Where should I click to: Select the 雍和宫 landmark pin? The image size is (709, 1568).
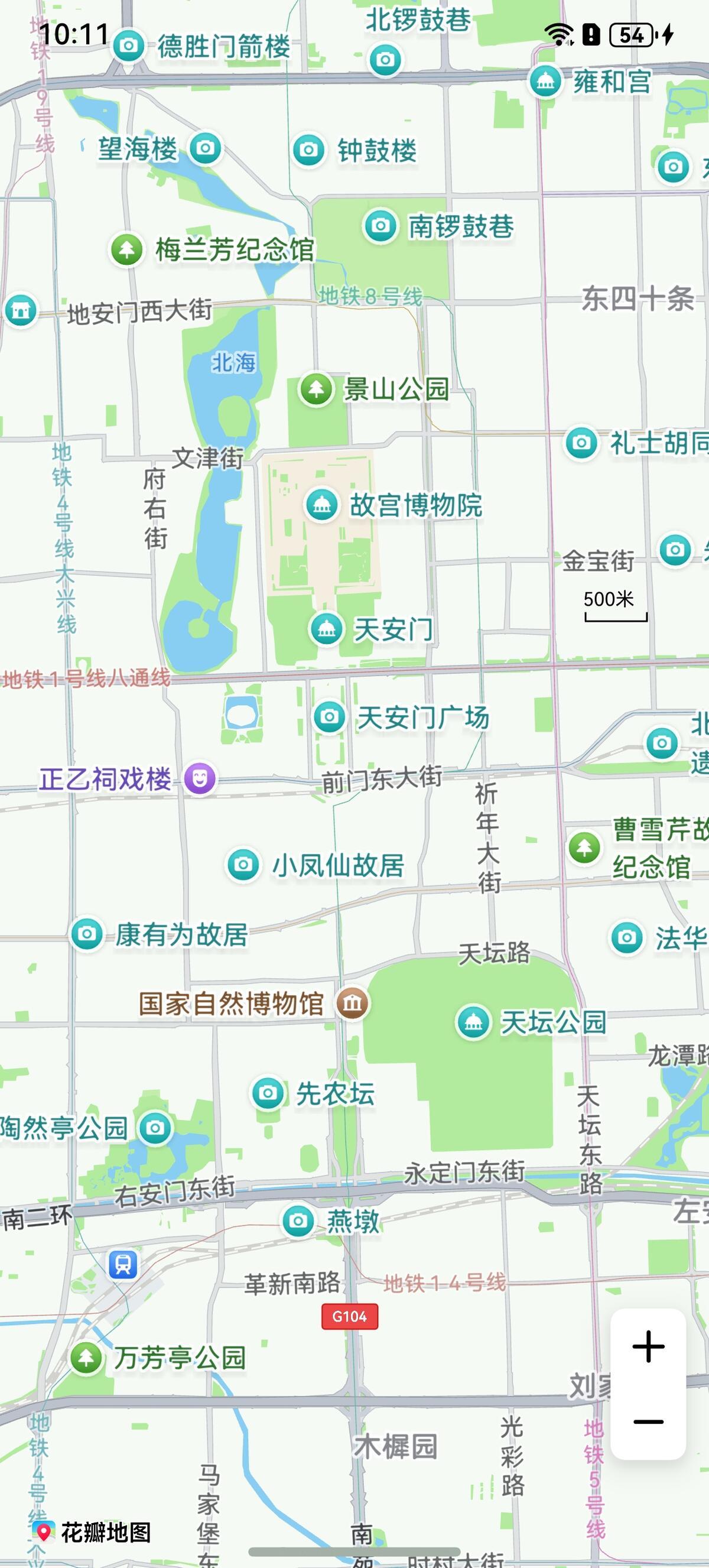point(545,81)
